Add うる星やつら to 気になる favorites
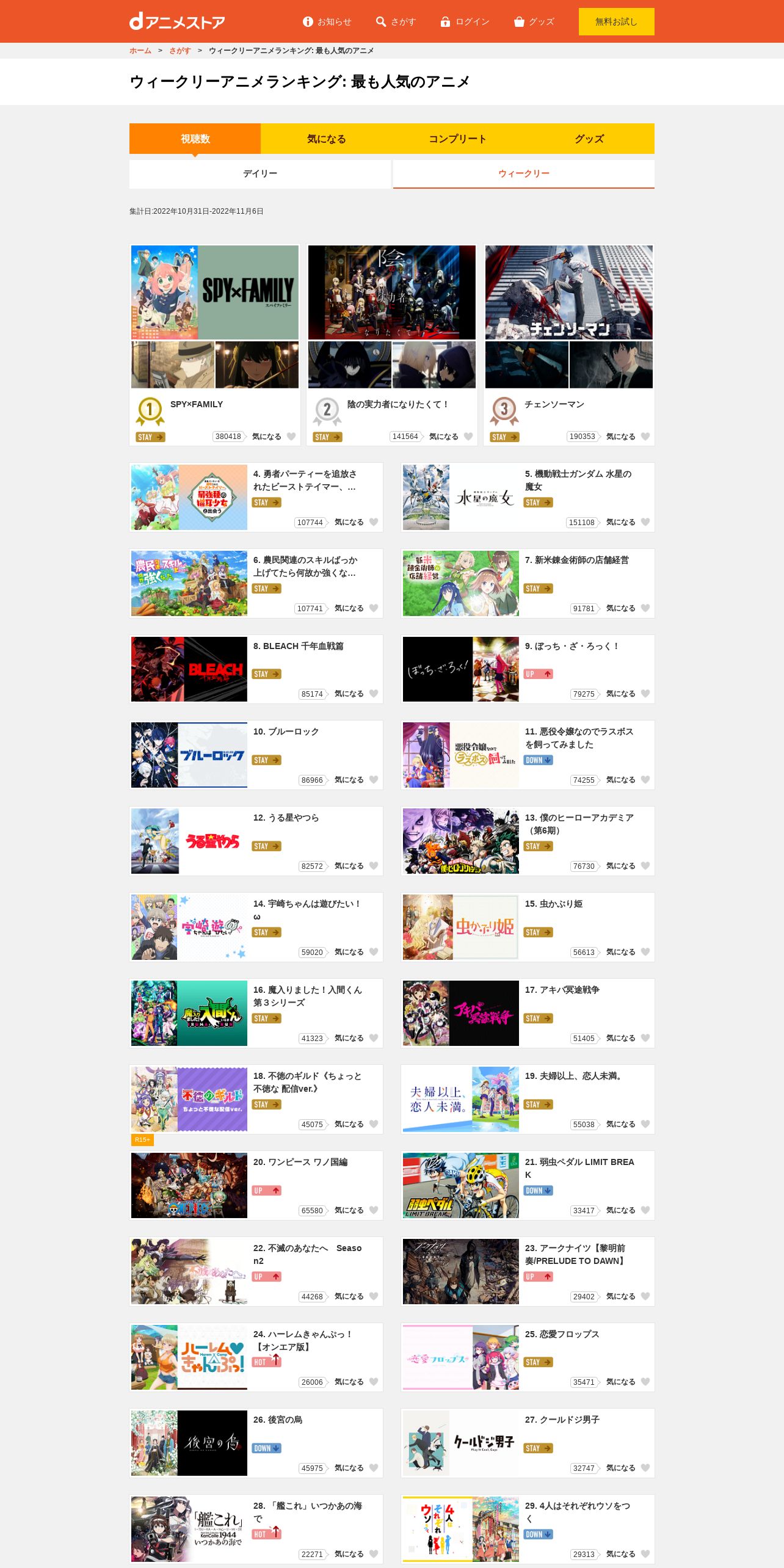This screenshot has width=784, height=1568. tap(374, 866)
